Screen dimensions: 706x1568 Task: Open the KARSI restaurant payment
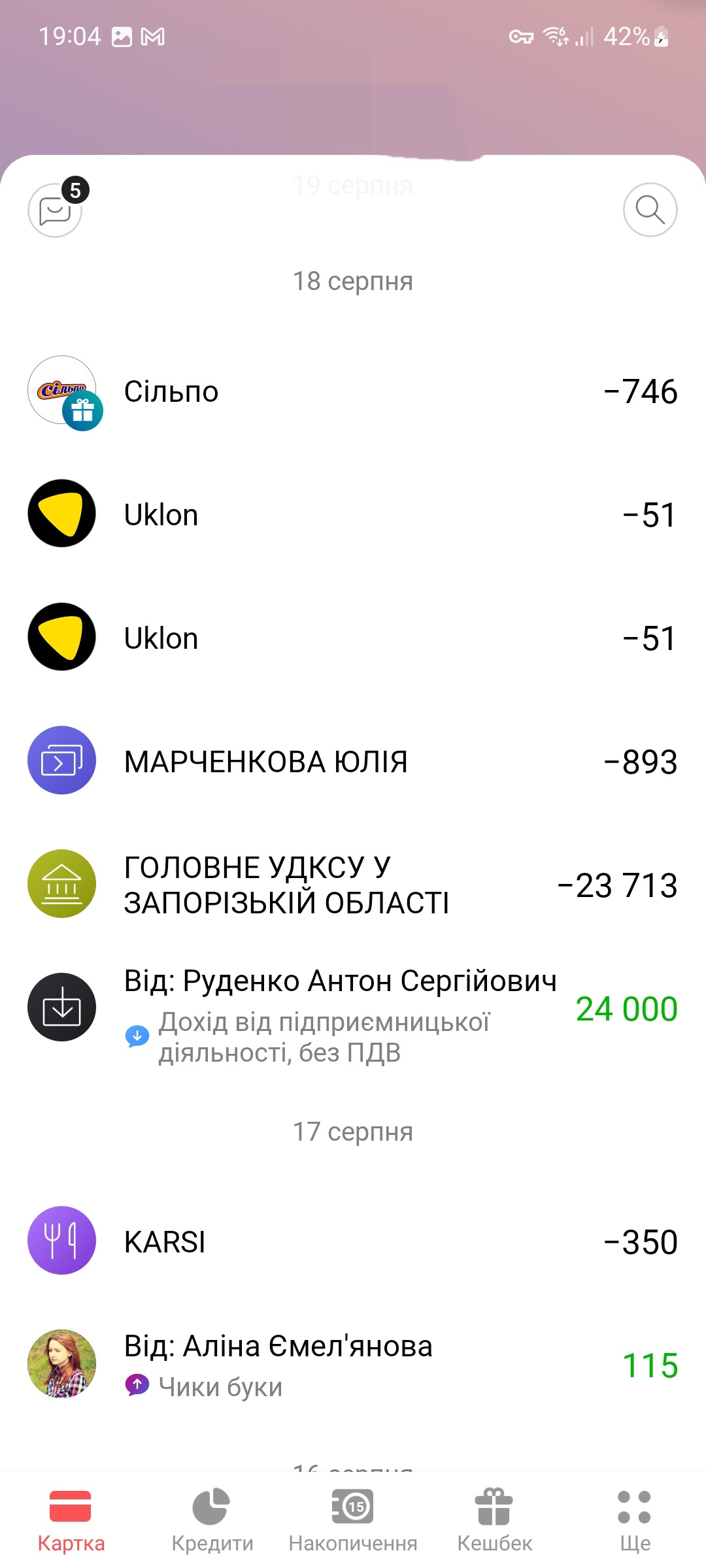click(x=353, y=1241)
